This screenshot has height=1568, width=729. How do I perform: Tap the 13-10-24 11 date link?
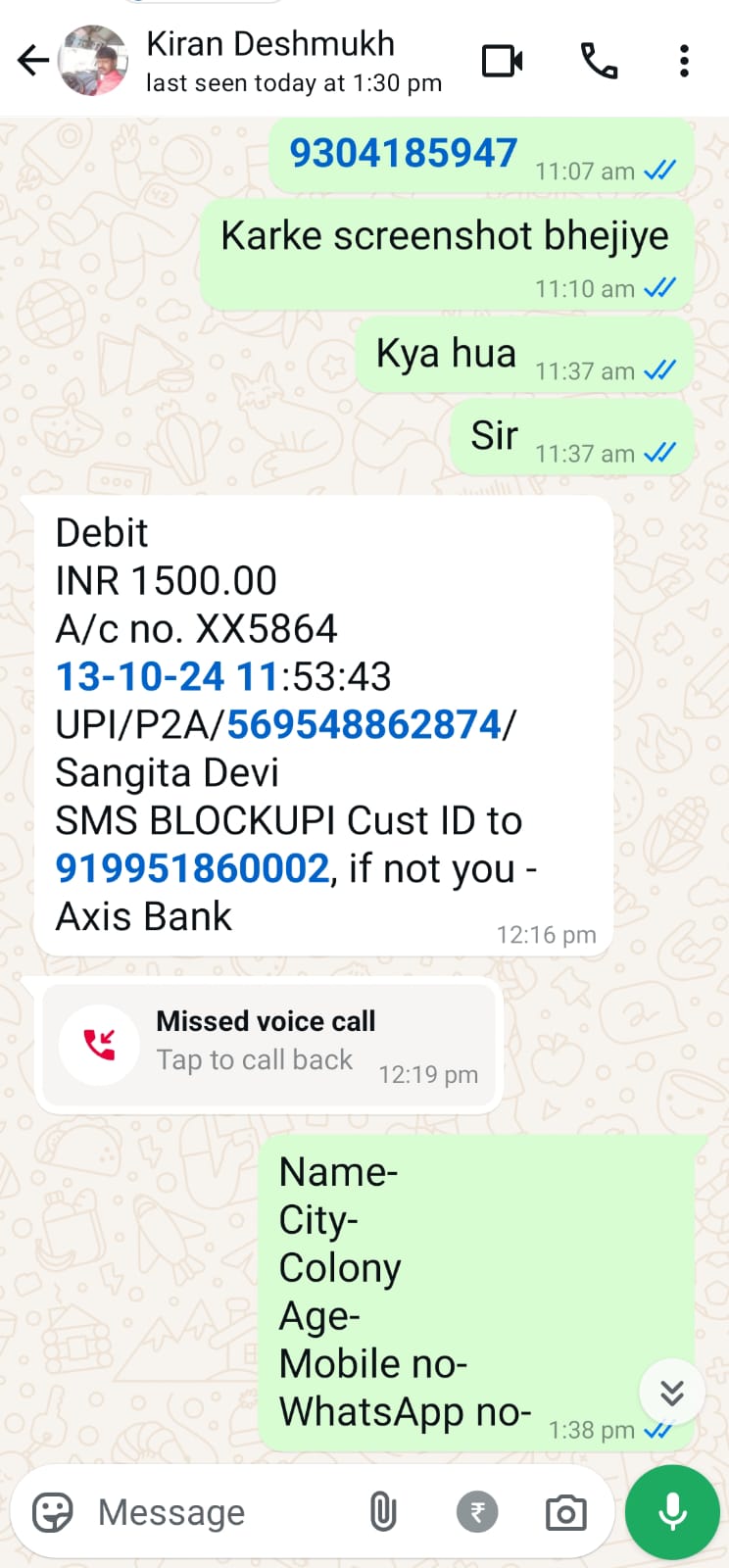168,676
